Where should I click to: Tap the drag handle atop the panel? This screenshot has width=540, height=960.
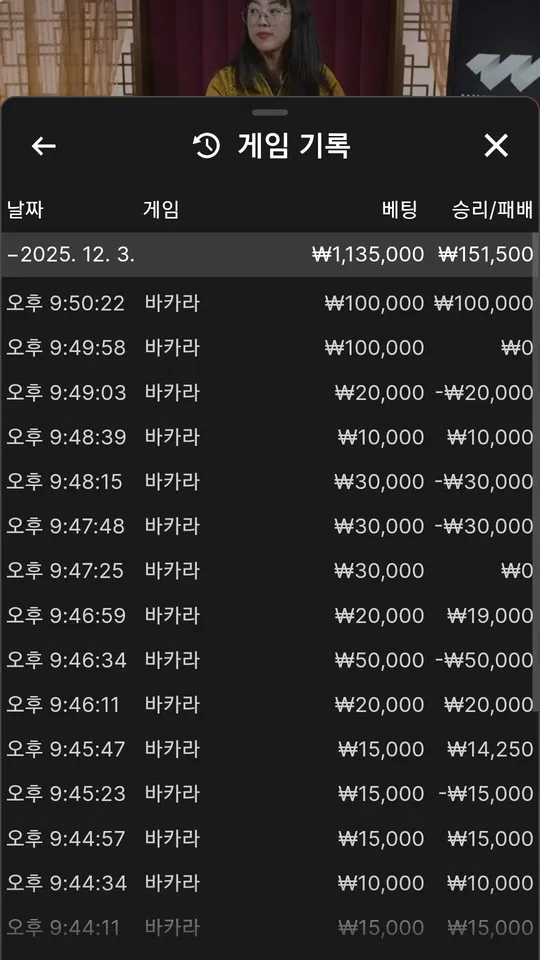[x=270, y=113]
